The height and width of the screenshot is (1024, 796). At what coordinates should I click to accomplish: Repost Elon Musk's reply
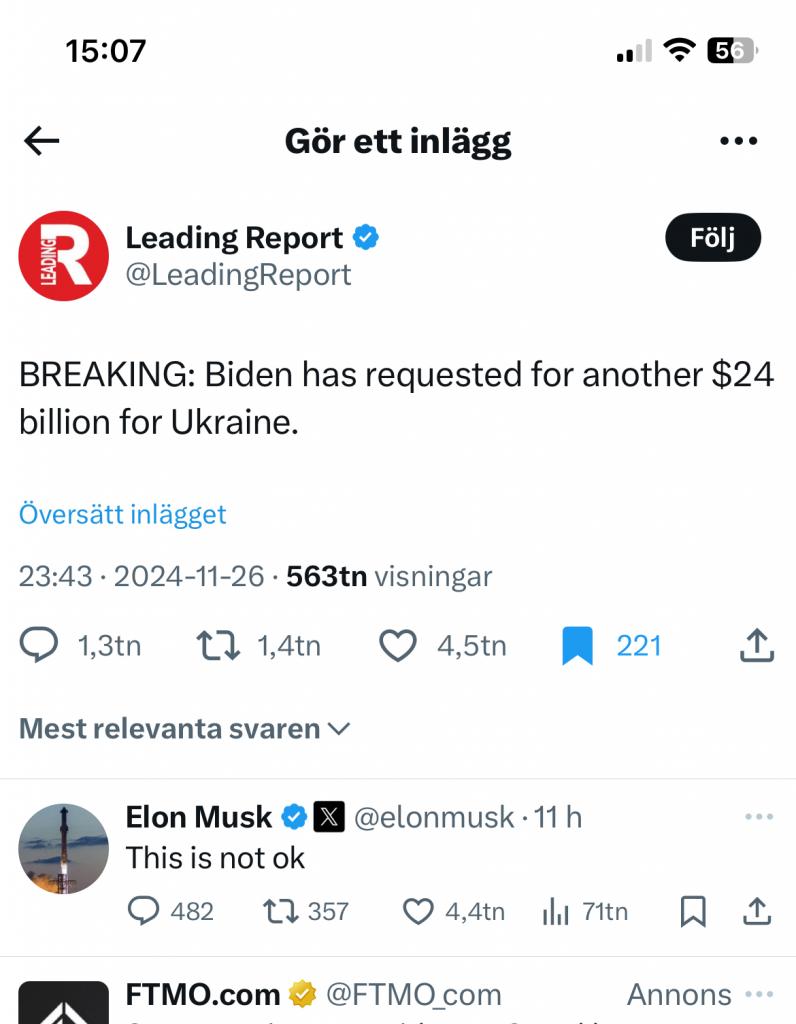pyautogui.click(x=278, y=911)
